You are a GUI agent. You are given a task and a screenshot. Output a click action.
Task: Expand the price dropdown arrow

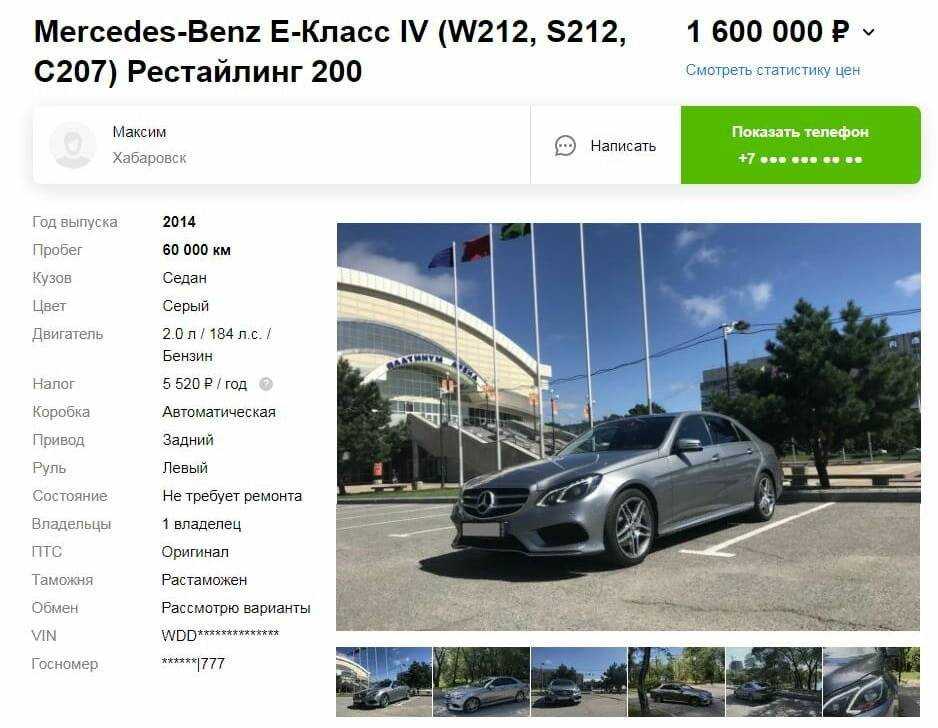868,33
